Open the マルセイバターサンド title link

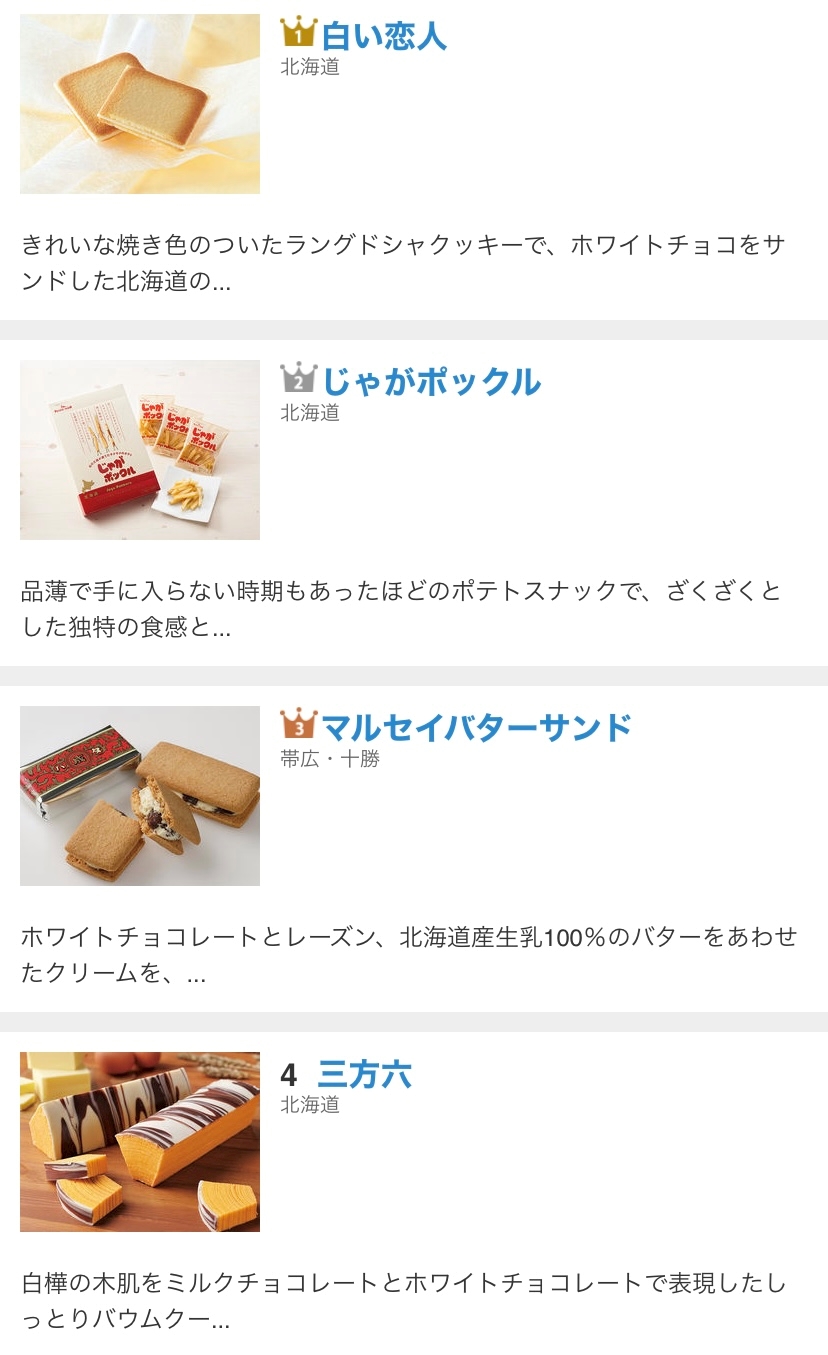point(476,727)
